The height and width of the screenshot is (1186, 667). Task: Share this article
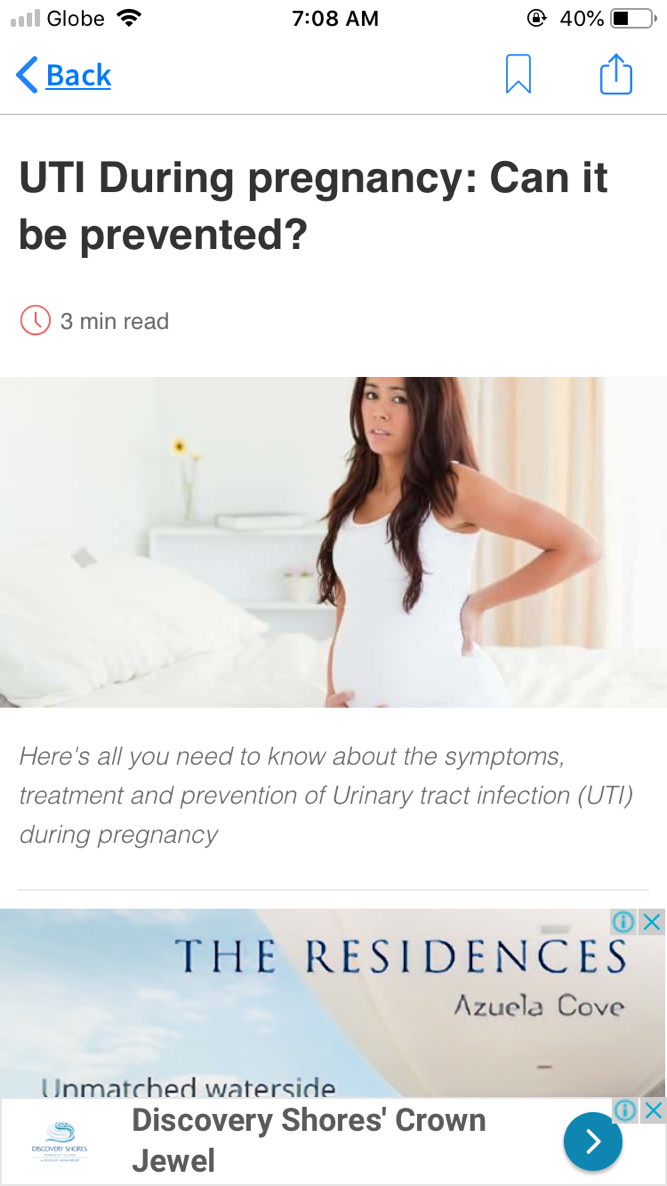616,74
